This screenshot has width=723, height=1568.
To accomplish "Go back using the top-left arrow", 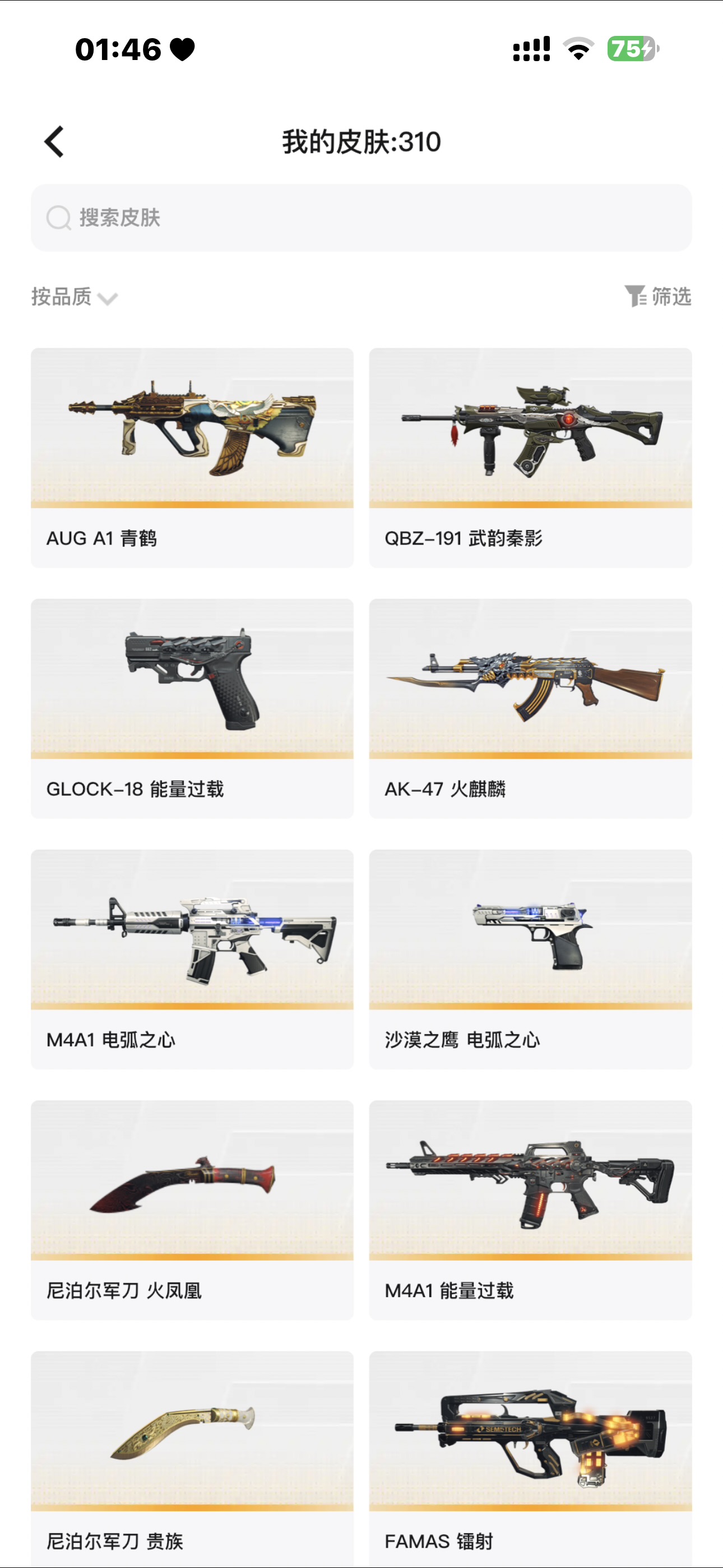I will [54, 142].
